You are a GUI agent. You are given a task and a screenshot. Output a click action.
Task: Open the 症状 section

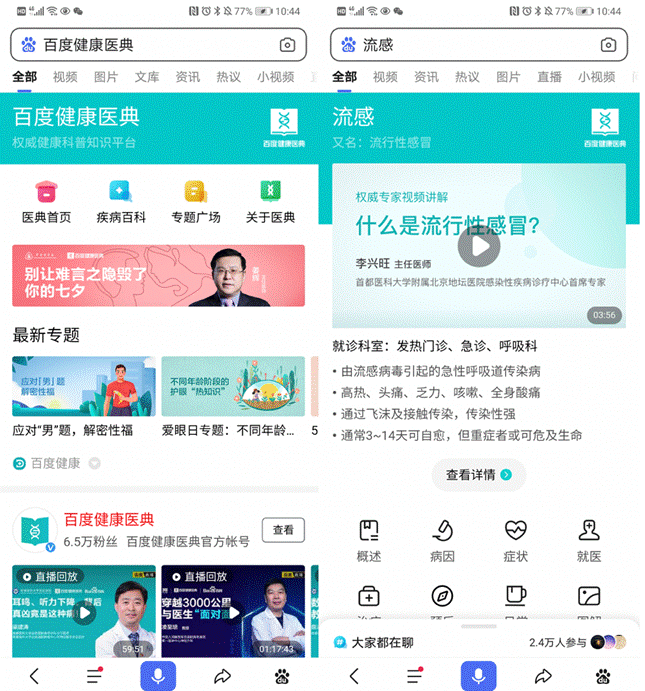point(515,541)
